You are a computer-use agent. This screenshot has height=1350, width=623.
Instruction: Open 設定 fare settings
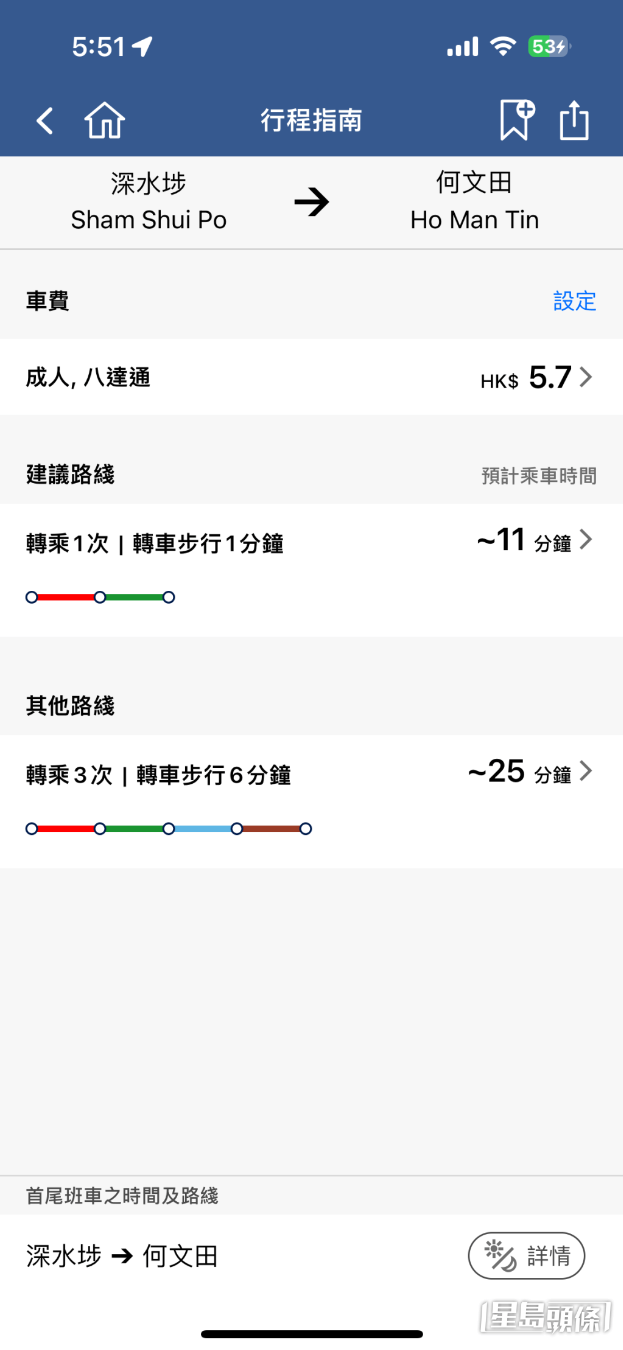point(574,301)
